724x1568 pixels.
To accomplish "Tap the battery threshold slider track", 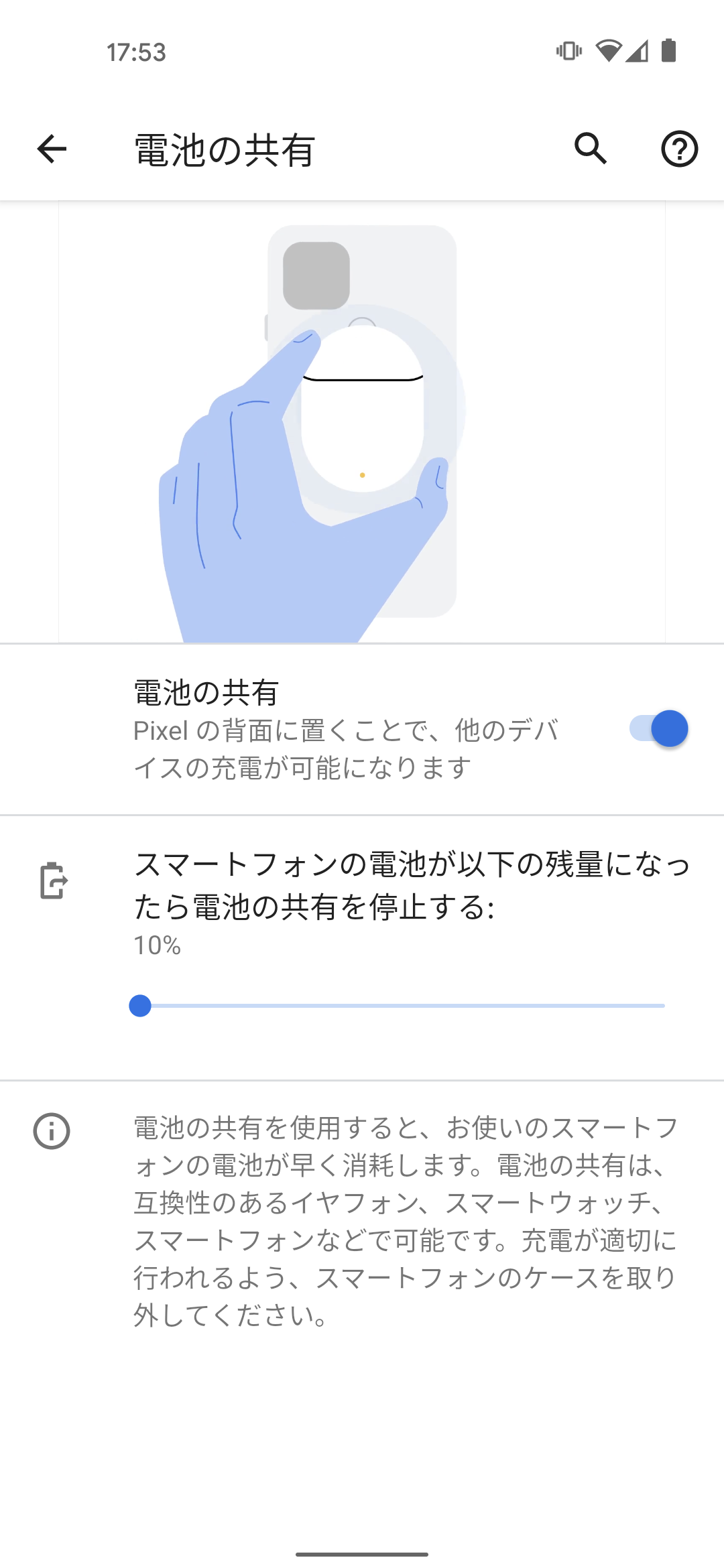I will [x=402, y=1006].
